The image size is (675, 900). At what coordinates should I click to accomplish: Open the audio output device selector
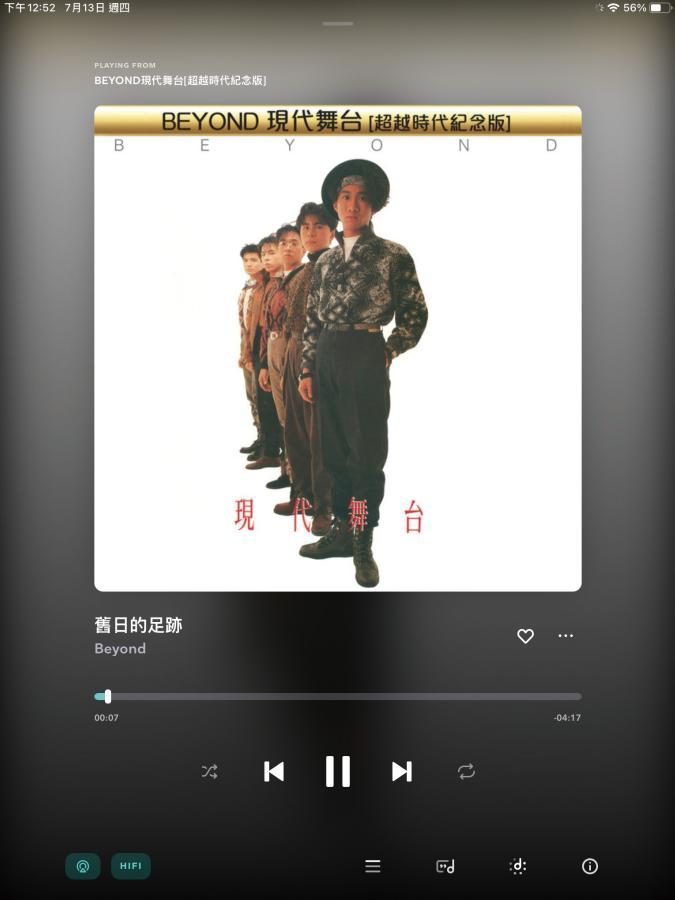point(83,866)
